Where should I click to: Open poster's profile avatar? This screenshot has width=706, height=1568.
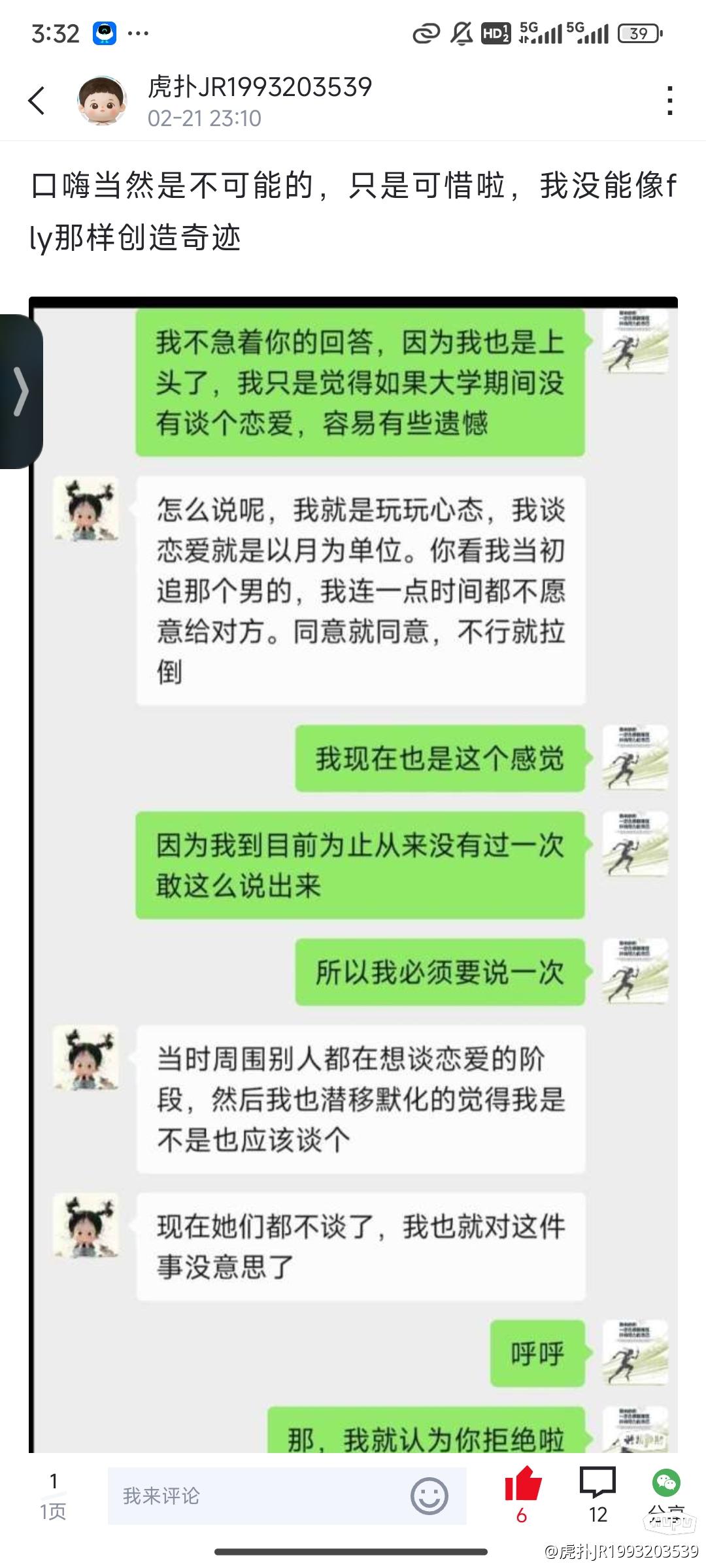tap(103, 101)
